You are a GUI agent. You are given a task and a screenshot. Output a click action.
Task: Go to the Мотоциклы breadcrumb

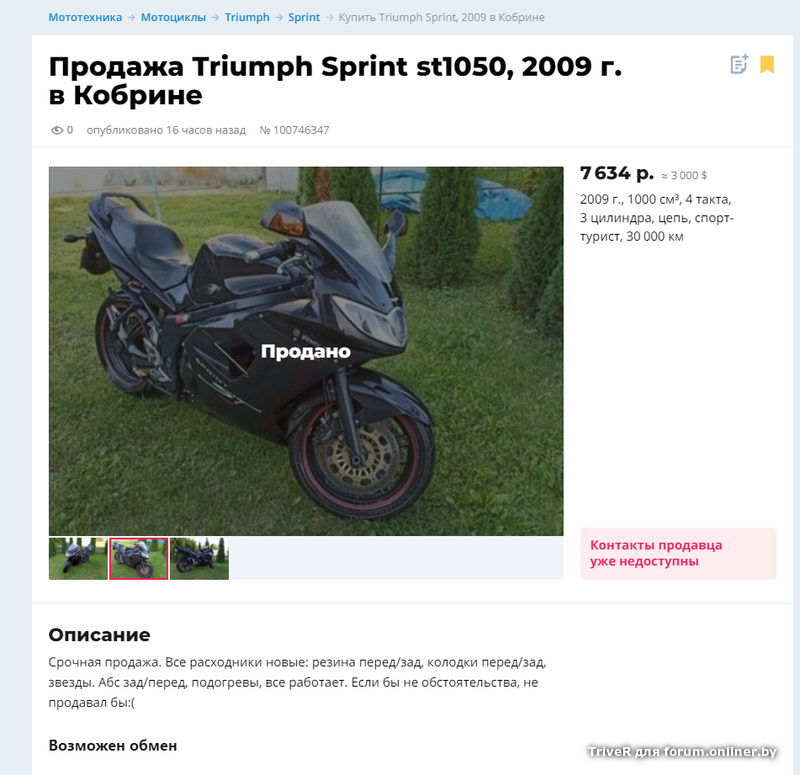click(x=173, y=18)
